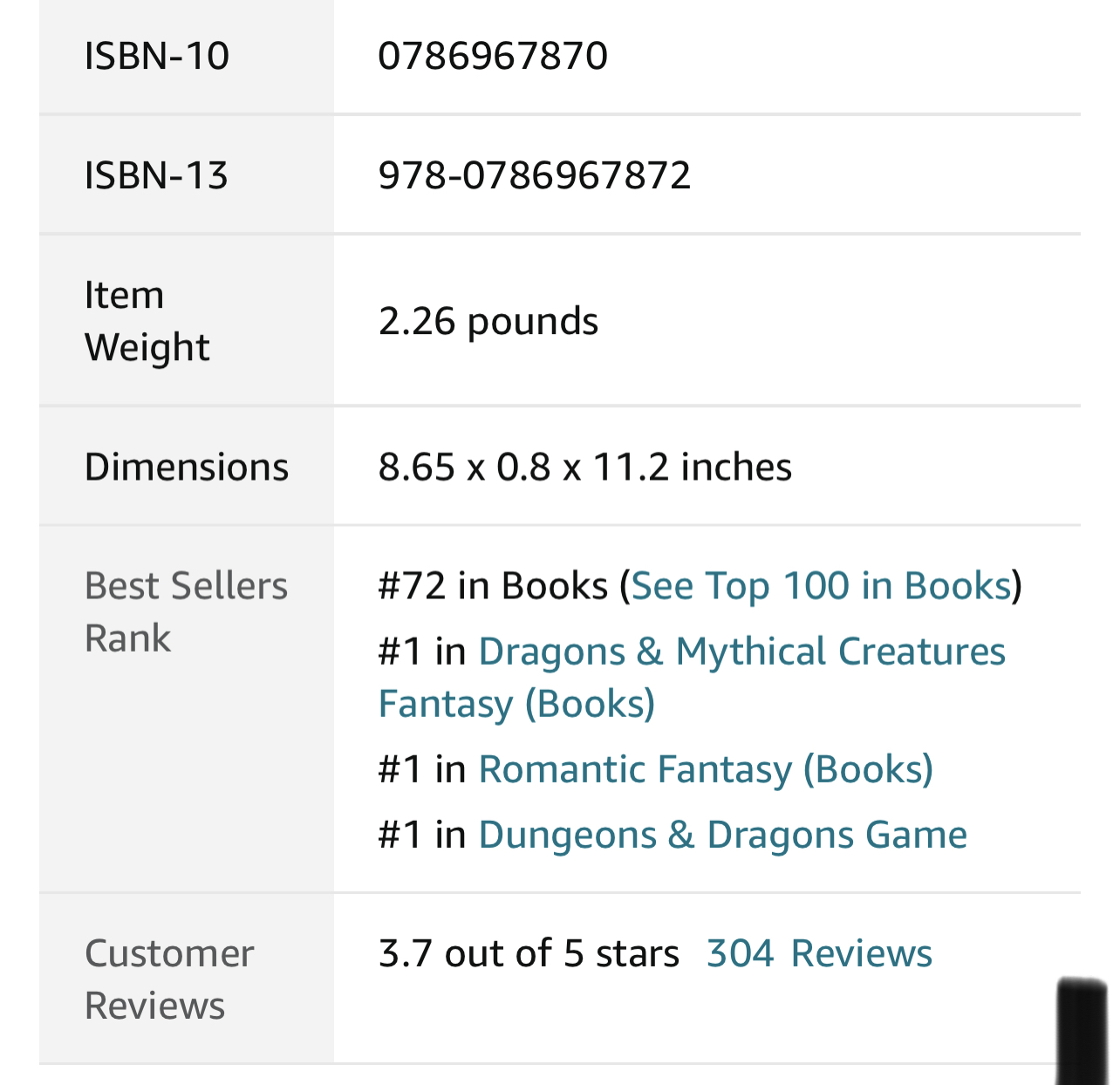View the 304 Reviews
This screenshot has width=1120, height=1085.
point(818,953)
